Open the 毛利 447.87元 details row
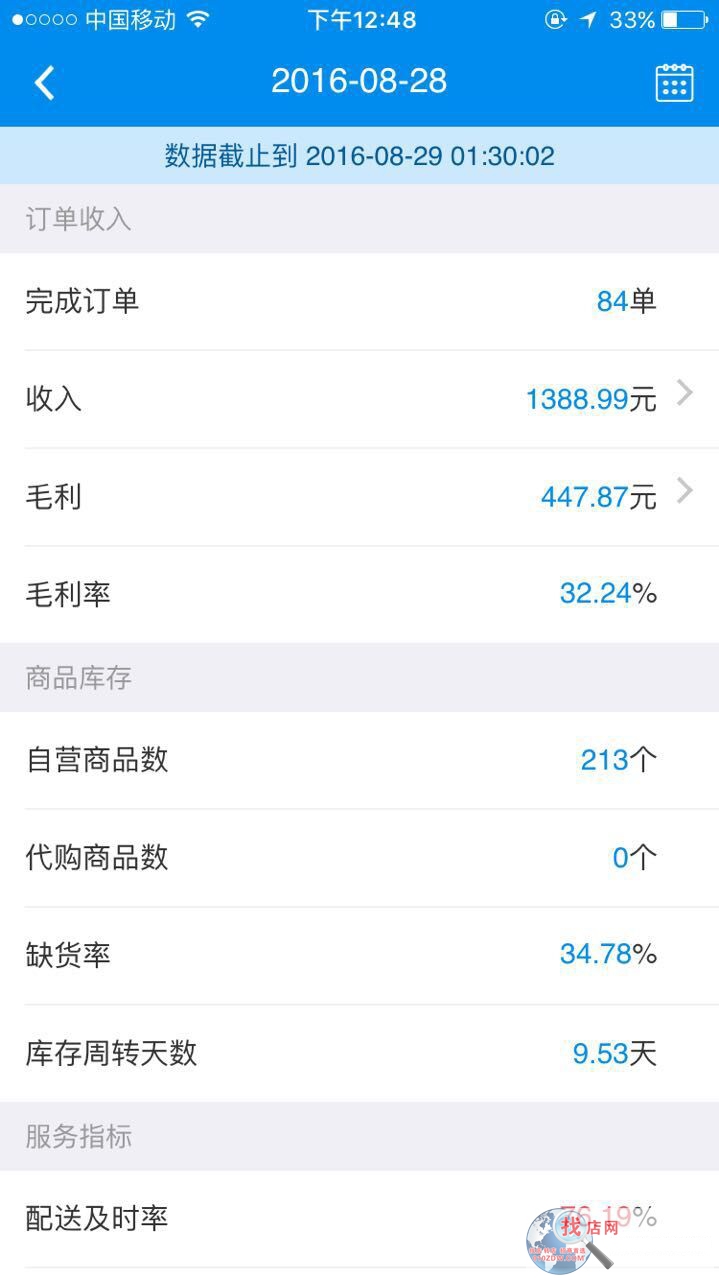The height and width of the screenshot is (1280, 719). coord(359,496)
